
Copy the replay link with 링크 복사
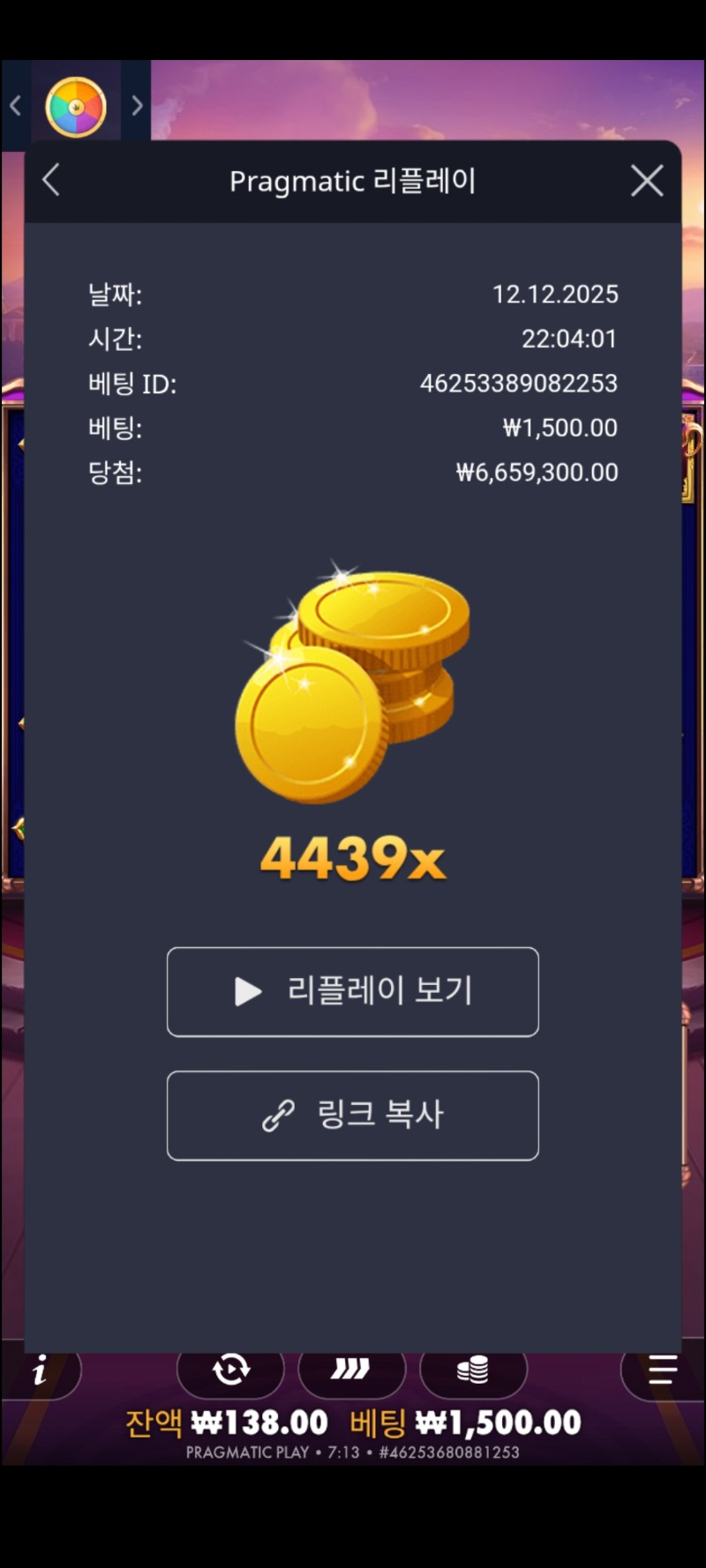click(x=353, y=1116)
